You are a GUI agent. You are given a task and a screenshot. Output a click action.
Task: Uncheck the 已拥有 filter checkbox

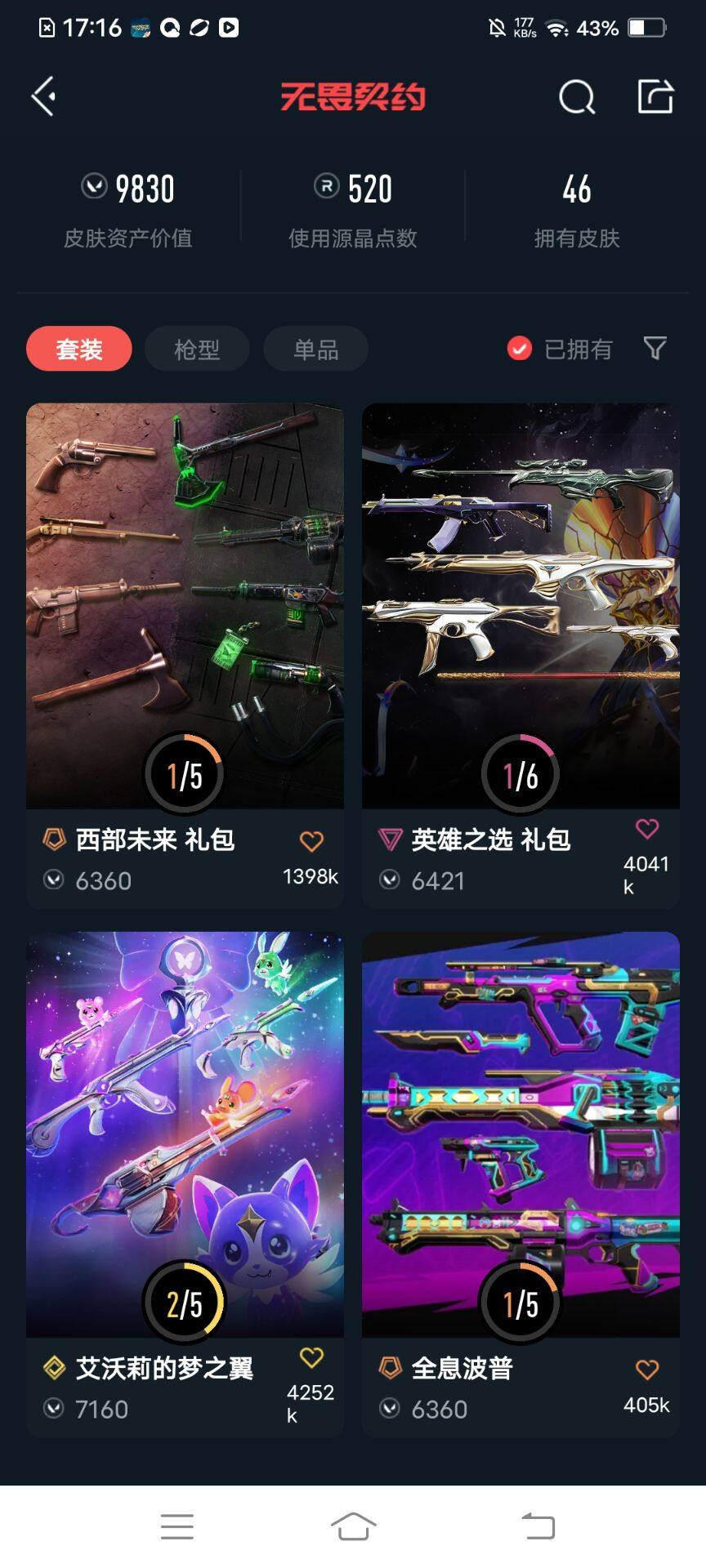[x=520, y=349]
